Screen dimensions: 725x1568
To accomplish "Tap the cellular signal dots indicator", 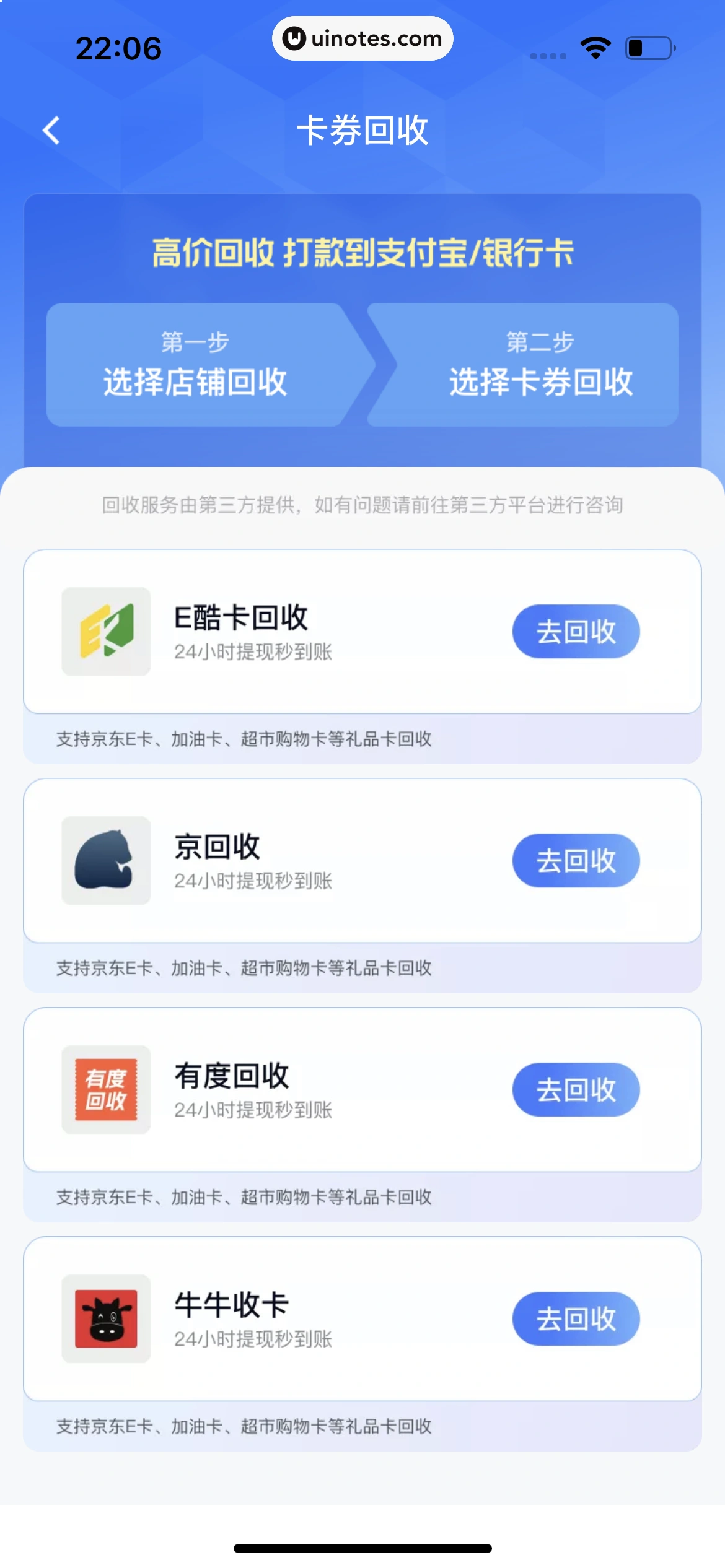I will coord(547,56).
